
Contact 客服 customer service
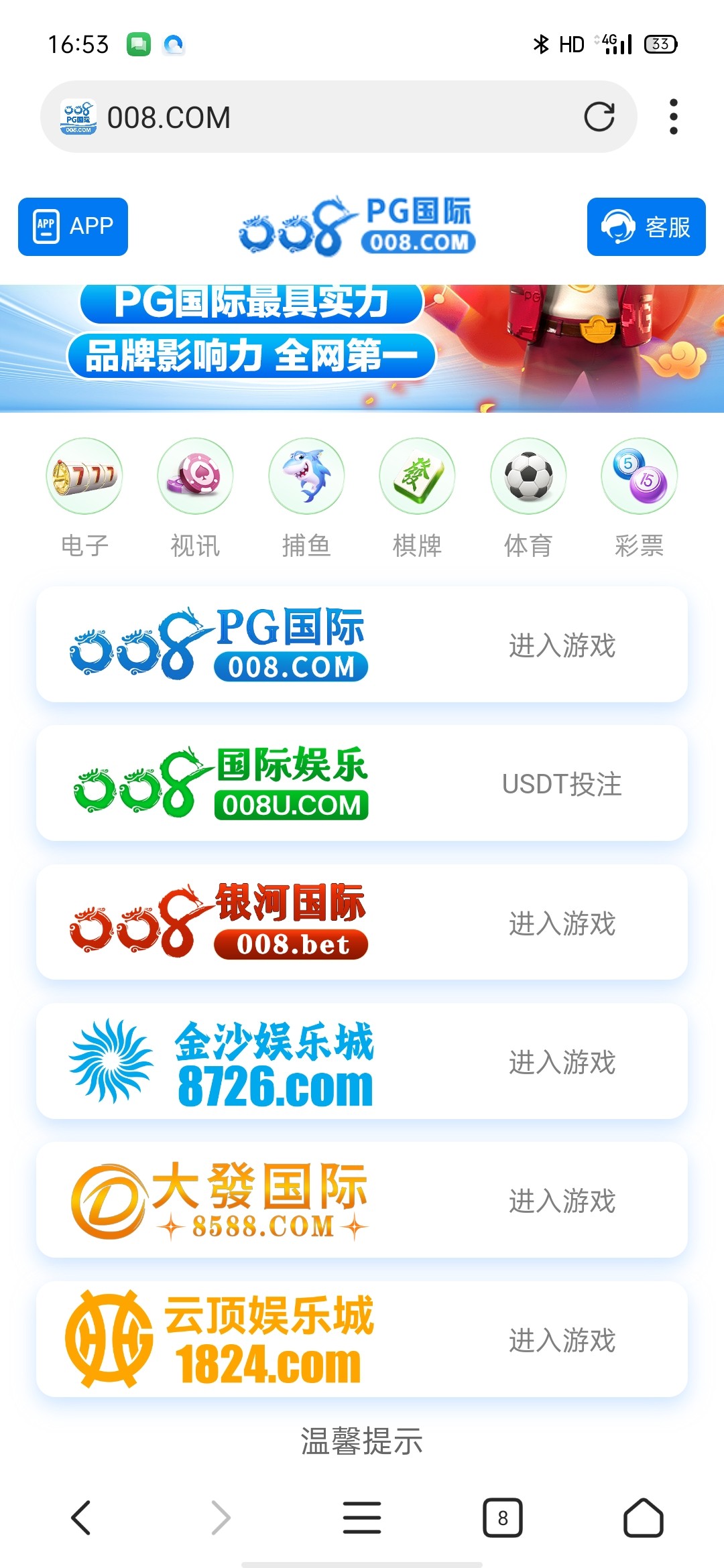click(x=646, y=226)
